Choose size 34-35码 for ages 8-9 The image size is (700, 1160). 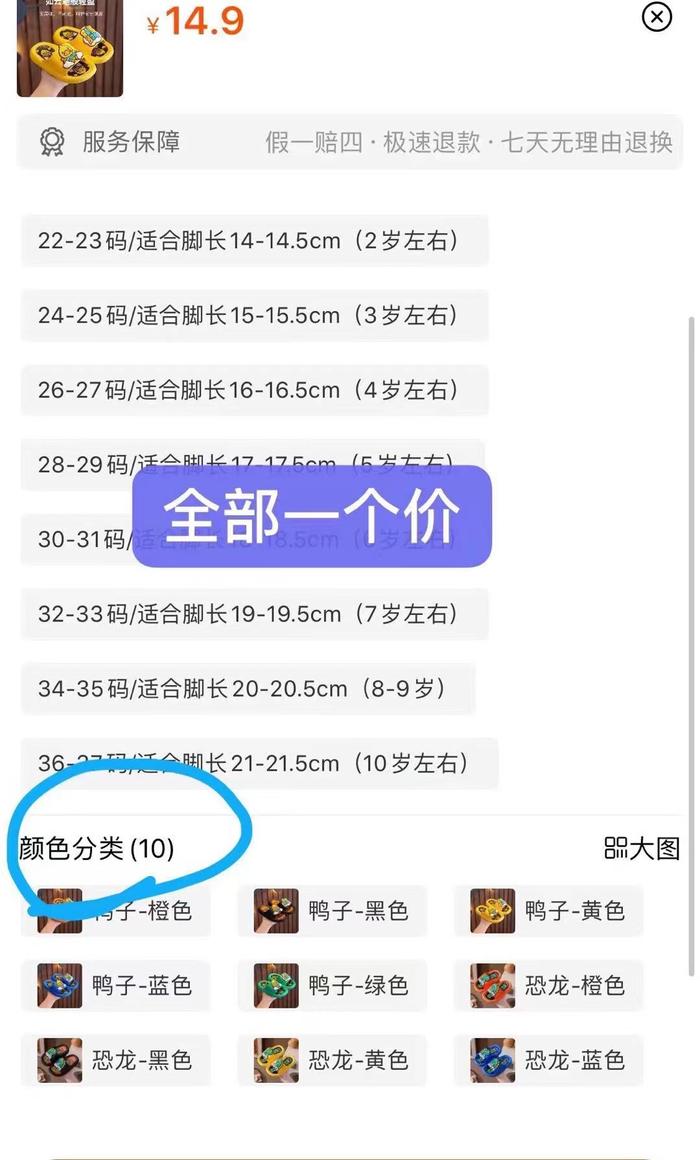pyautogui.click(x=247, y=688)
